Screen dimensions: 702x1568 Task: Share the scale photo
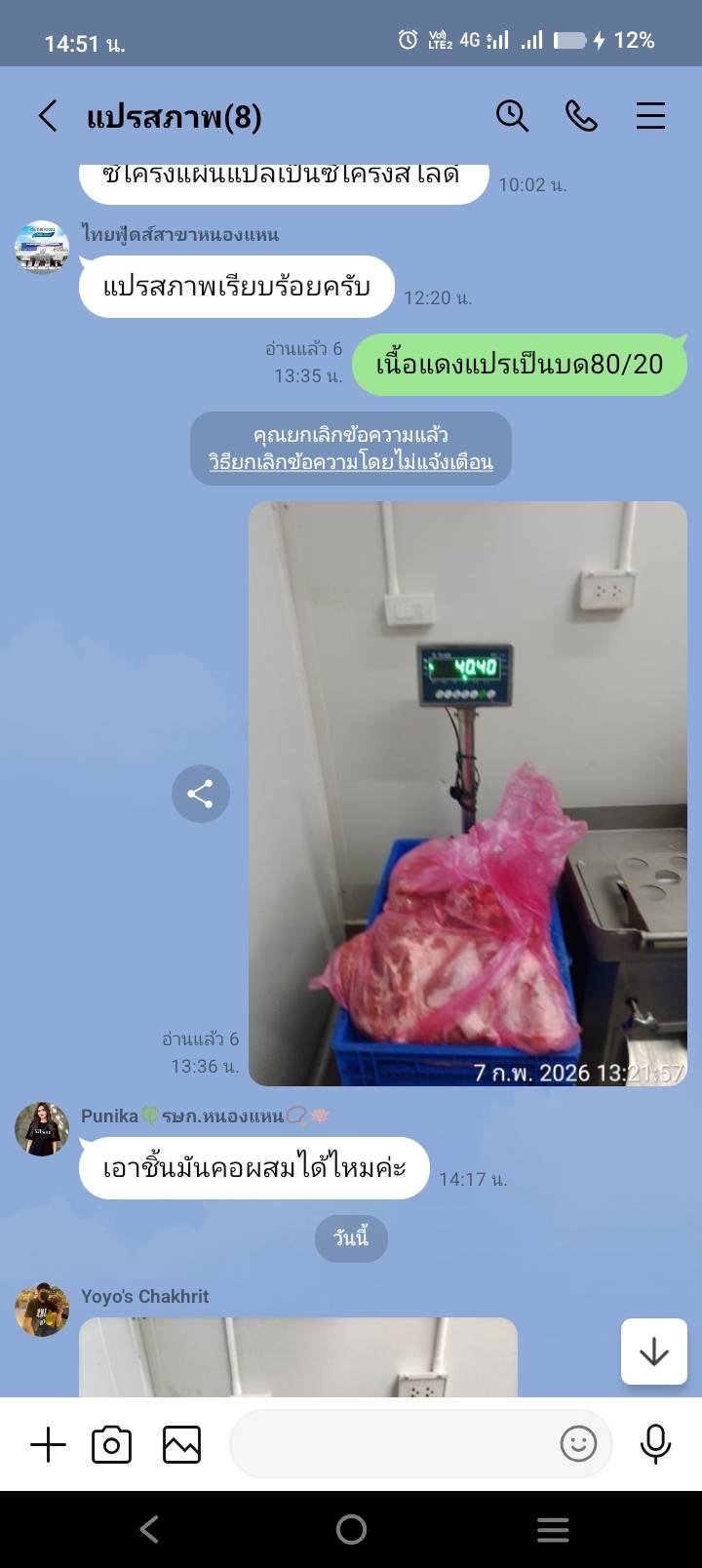[200, 794]
